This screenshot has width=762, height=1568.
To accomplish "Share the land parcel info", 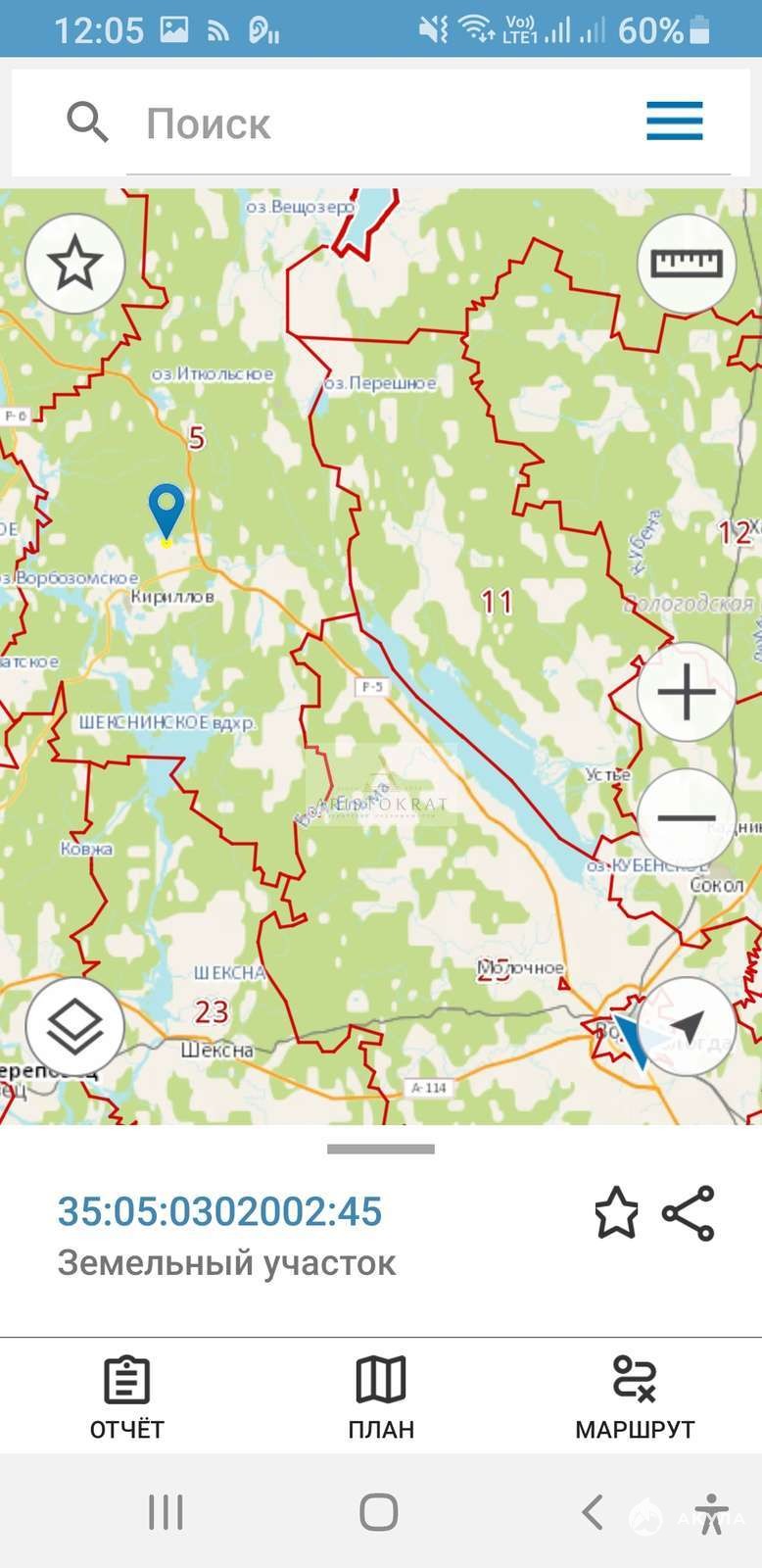I will click(x=689, y=1213).
